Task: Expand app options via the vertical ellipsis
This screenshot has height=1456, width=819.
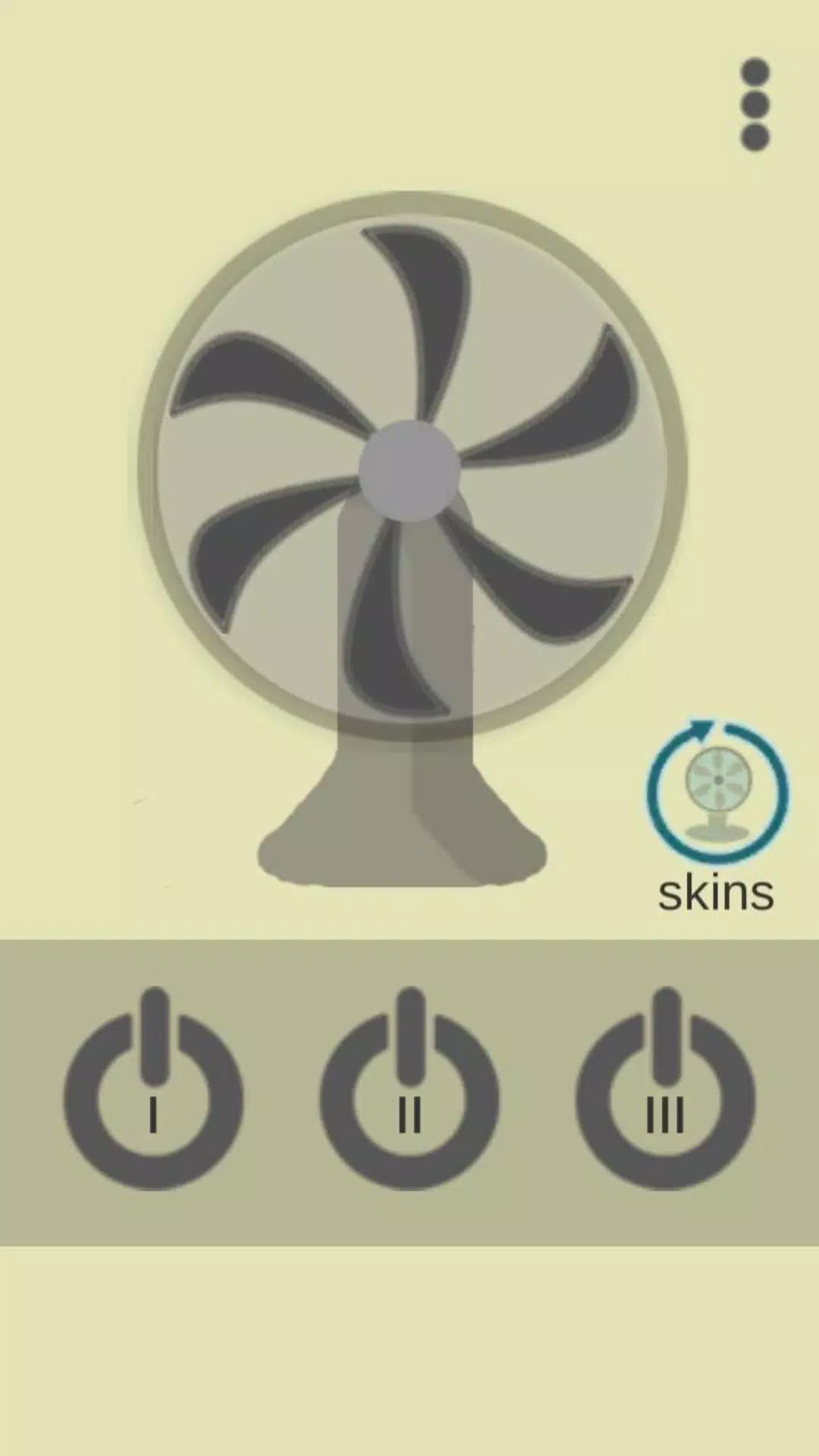Action: point(755,102)
